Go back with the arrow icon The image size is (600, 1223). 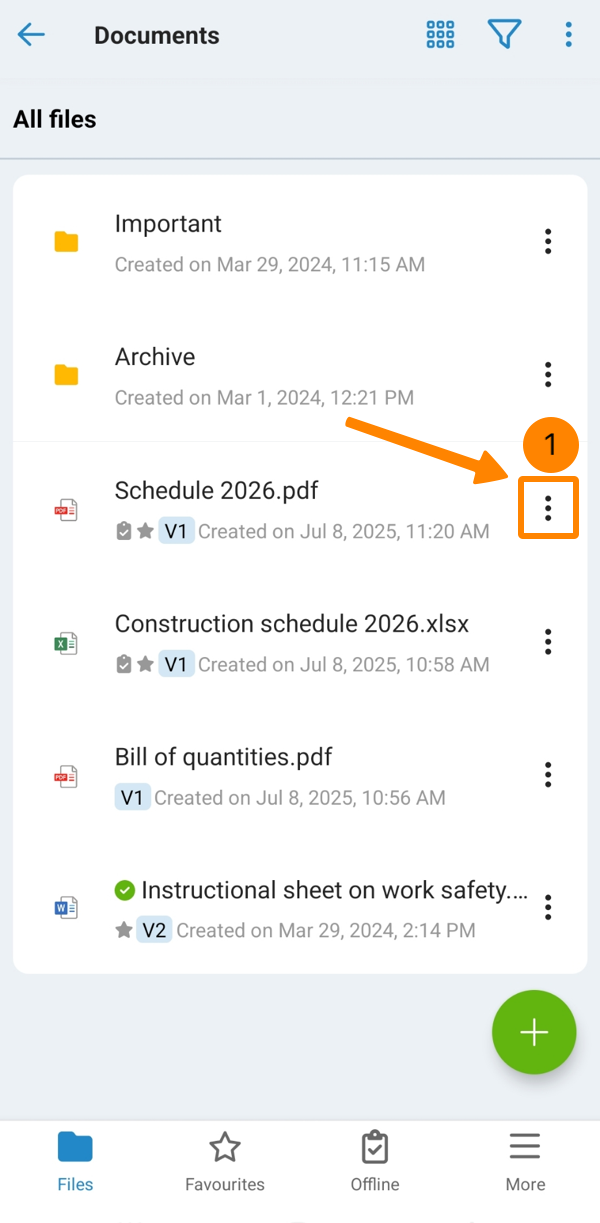pos(31,36)
